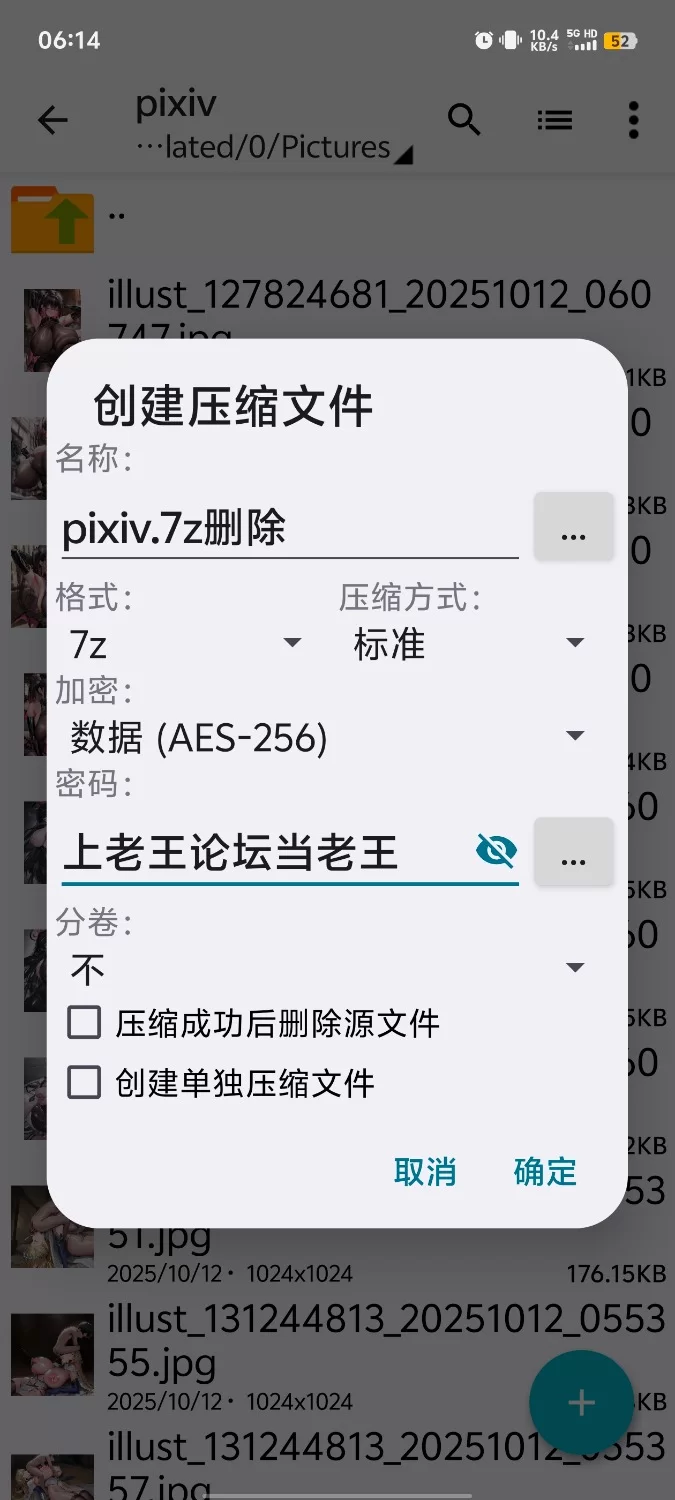Tap the archive name field pixiv.7z删除
Screen dimensions: 675x1500
click(x=288, y=529)
